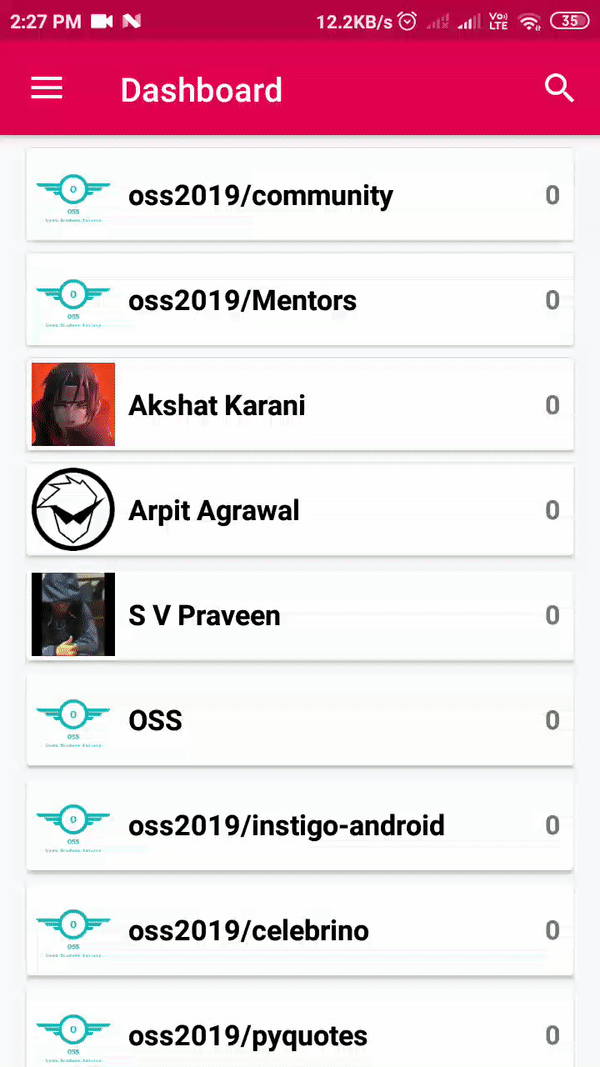The image size is (600, 1067).
Task: Open the navigation drawer menu
Action: (x=47, y=89)
